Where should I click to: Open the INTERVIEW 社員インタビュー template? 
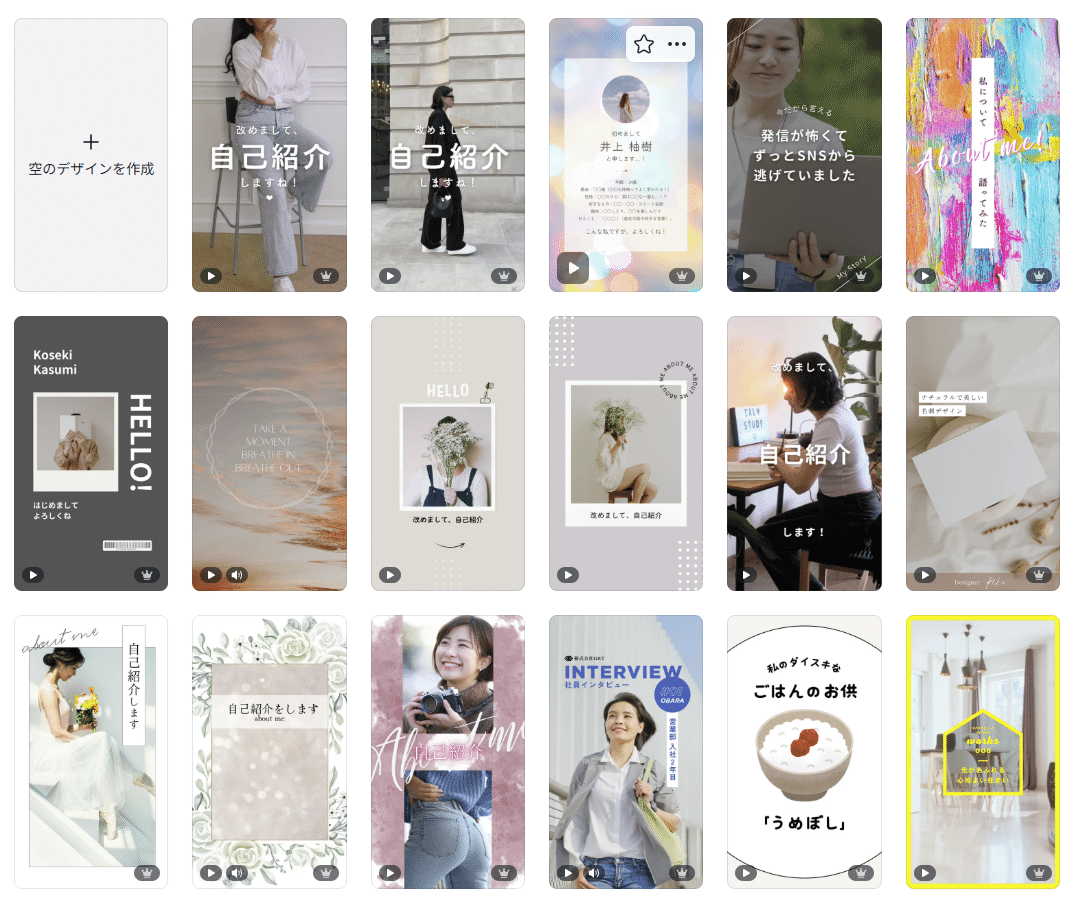coord(625,752)
